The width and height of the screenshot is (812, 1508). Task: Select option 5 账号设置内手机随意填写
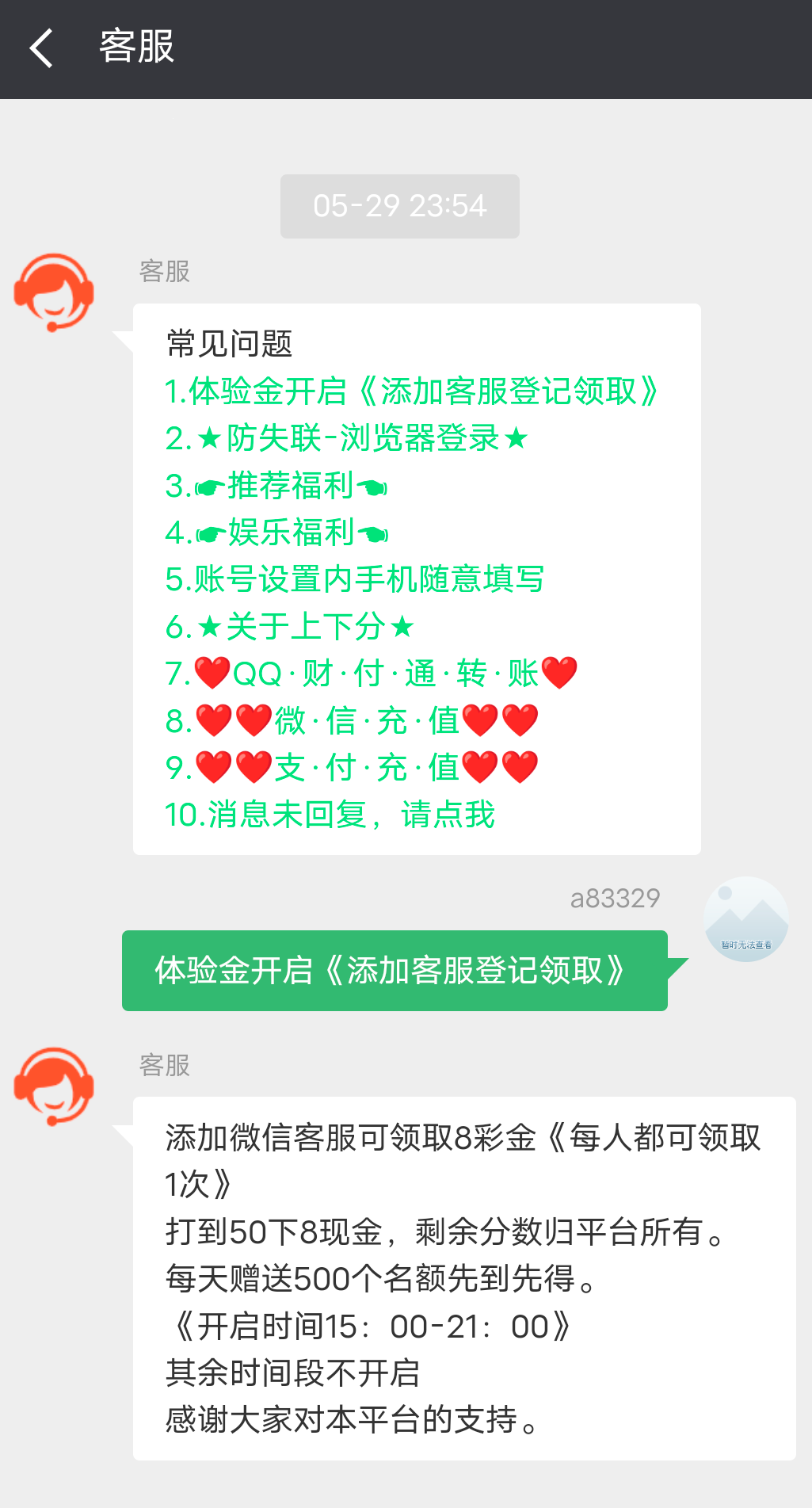click(354, 580)
